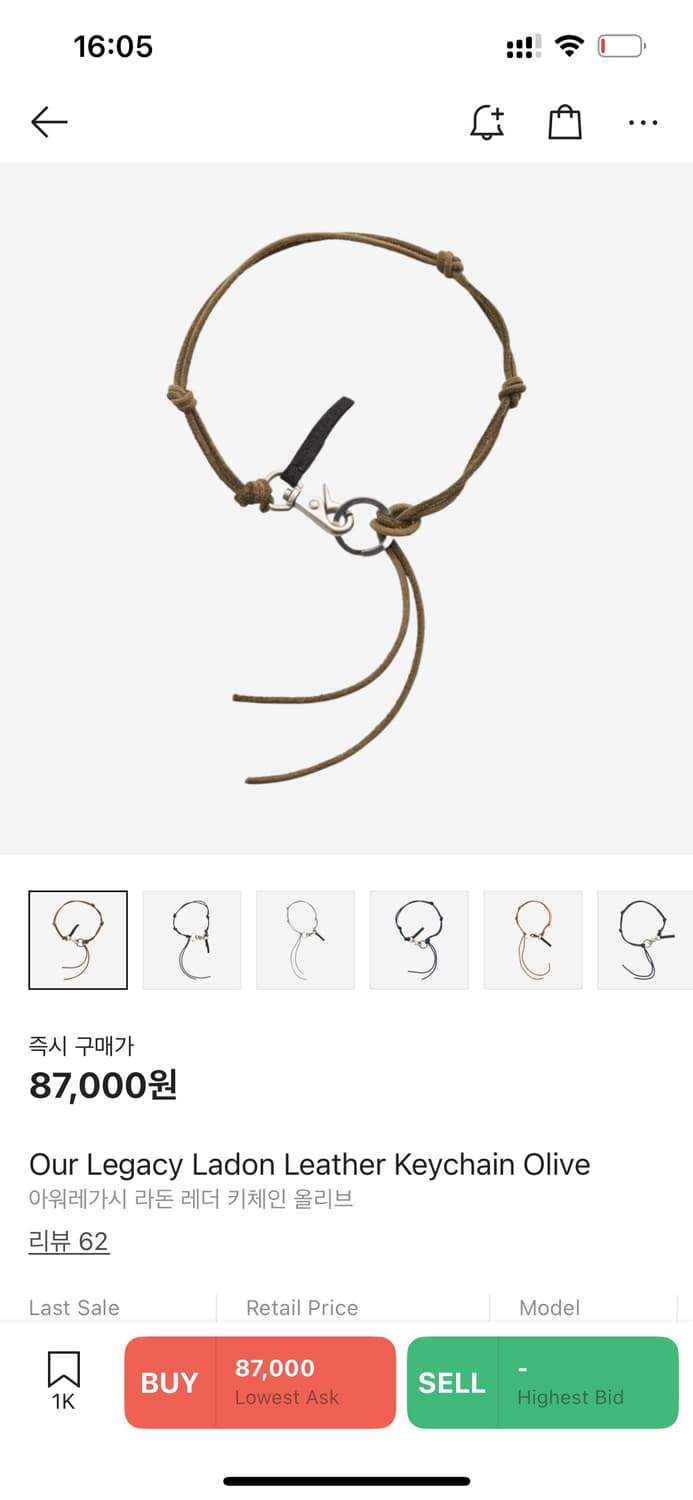This screenshot has width=693, height=1500.
Task: Open the 리뷰 62 reviews link
Action: point(69,1241)
